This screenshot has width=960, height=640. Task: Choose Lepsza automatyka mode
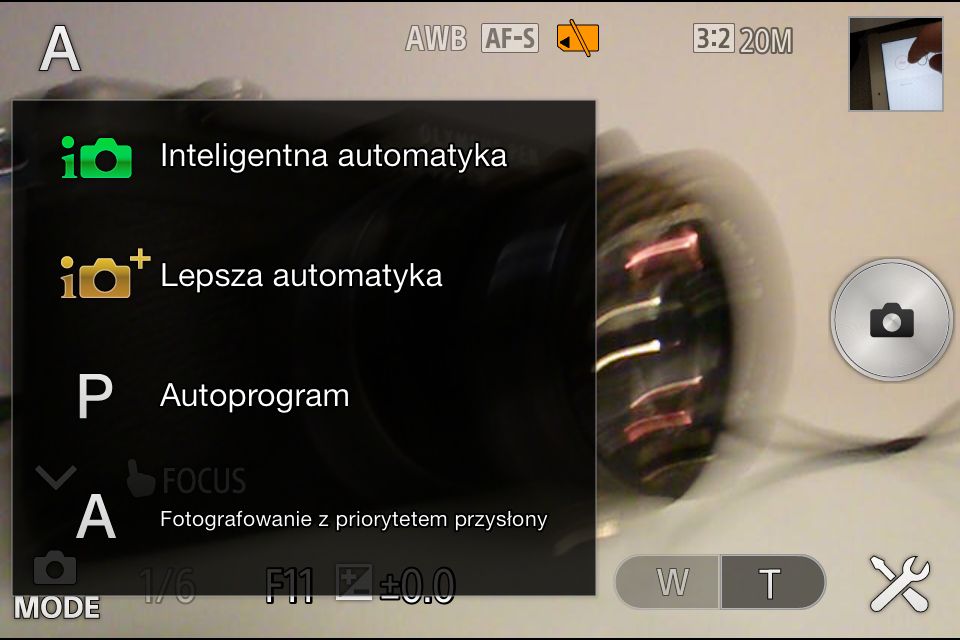point(300,276)
